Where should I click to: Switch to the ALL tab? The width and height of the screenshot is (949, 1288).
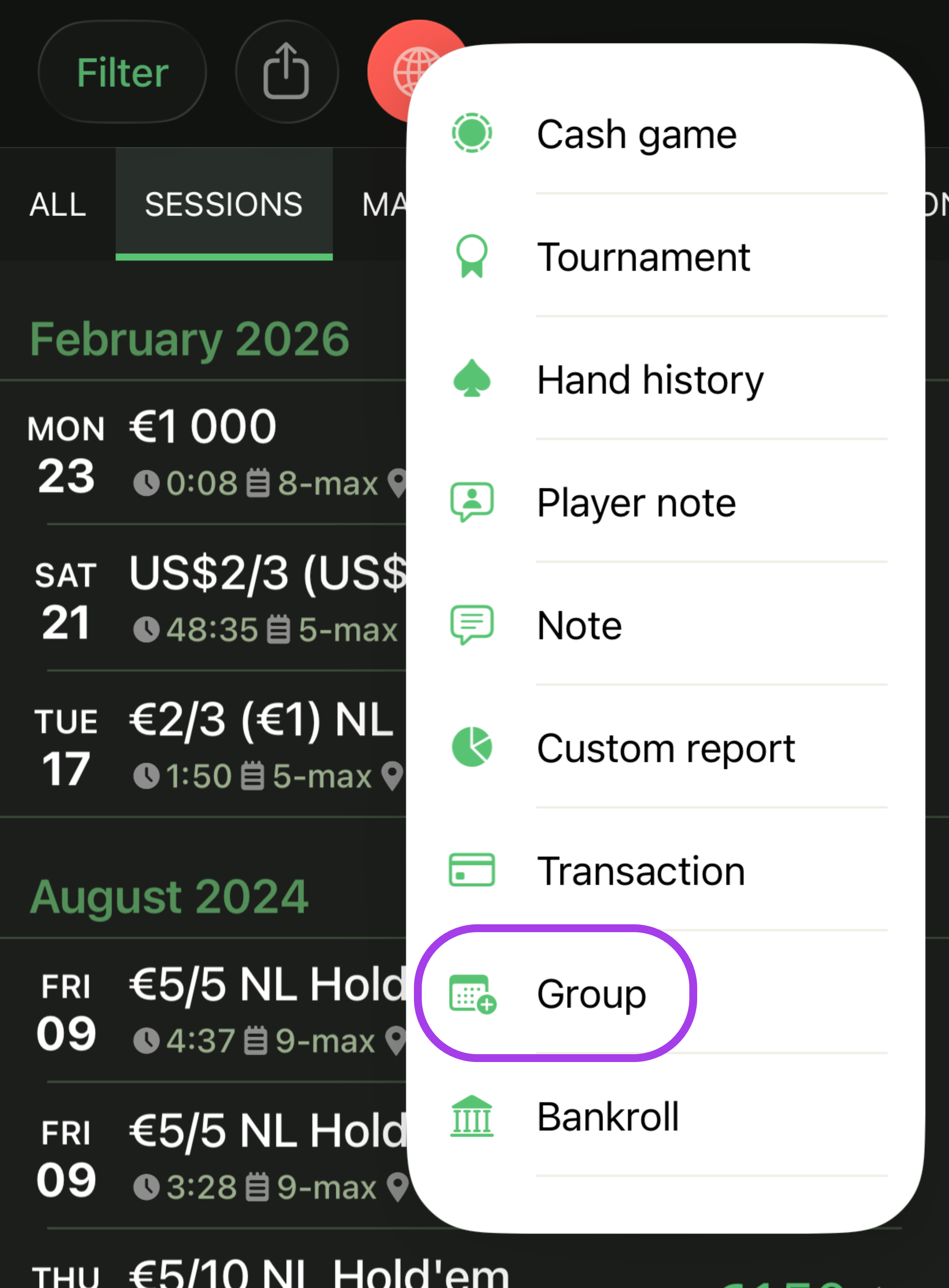click(x=57, y=205)
